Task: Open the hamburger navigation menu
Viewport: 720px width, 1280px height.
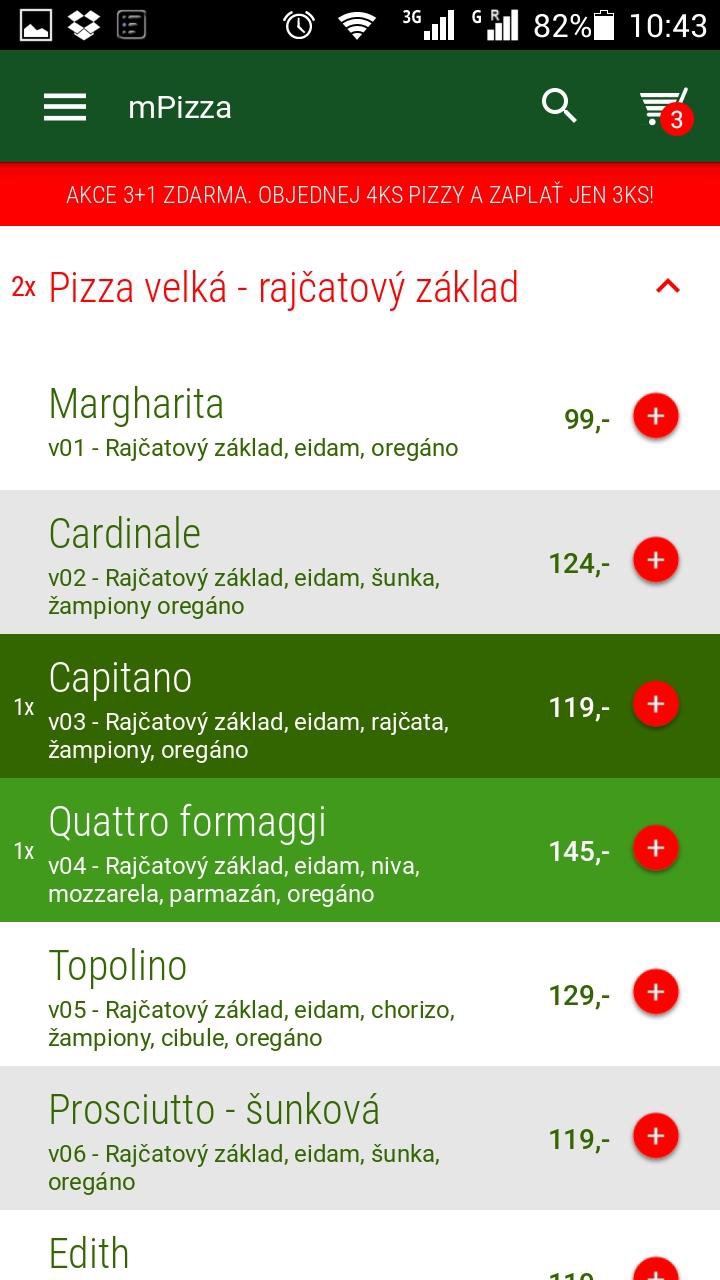Action: pos(65,107)
